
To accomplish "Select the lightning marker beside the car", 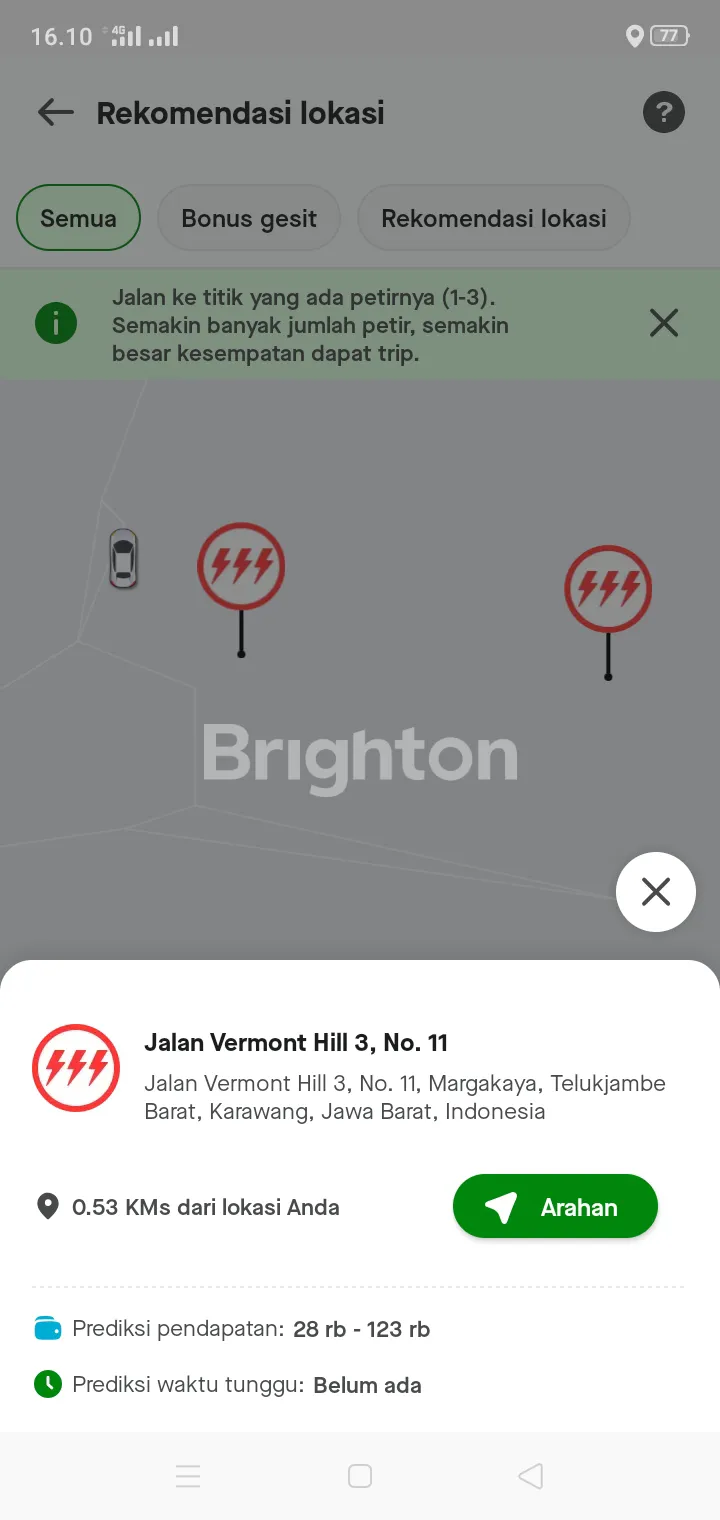I will tap(241, 567).
